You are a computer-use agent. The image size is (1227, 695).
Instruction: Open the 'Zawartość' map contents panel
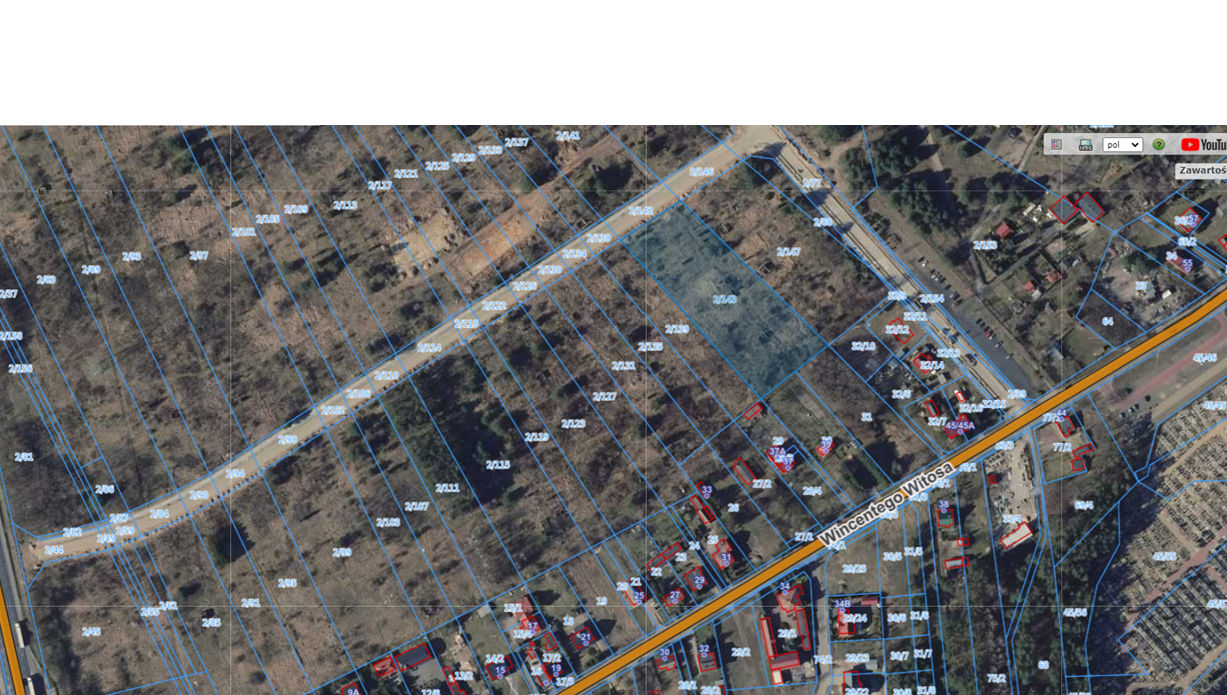tap(1201, 170)
